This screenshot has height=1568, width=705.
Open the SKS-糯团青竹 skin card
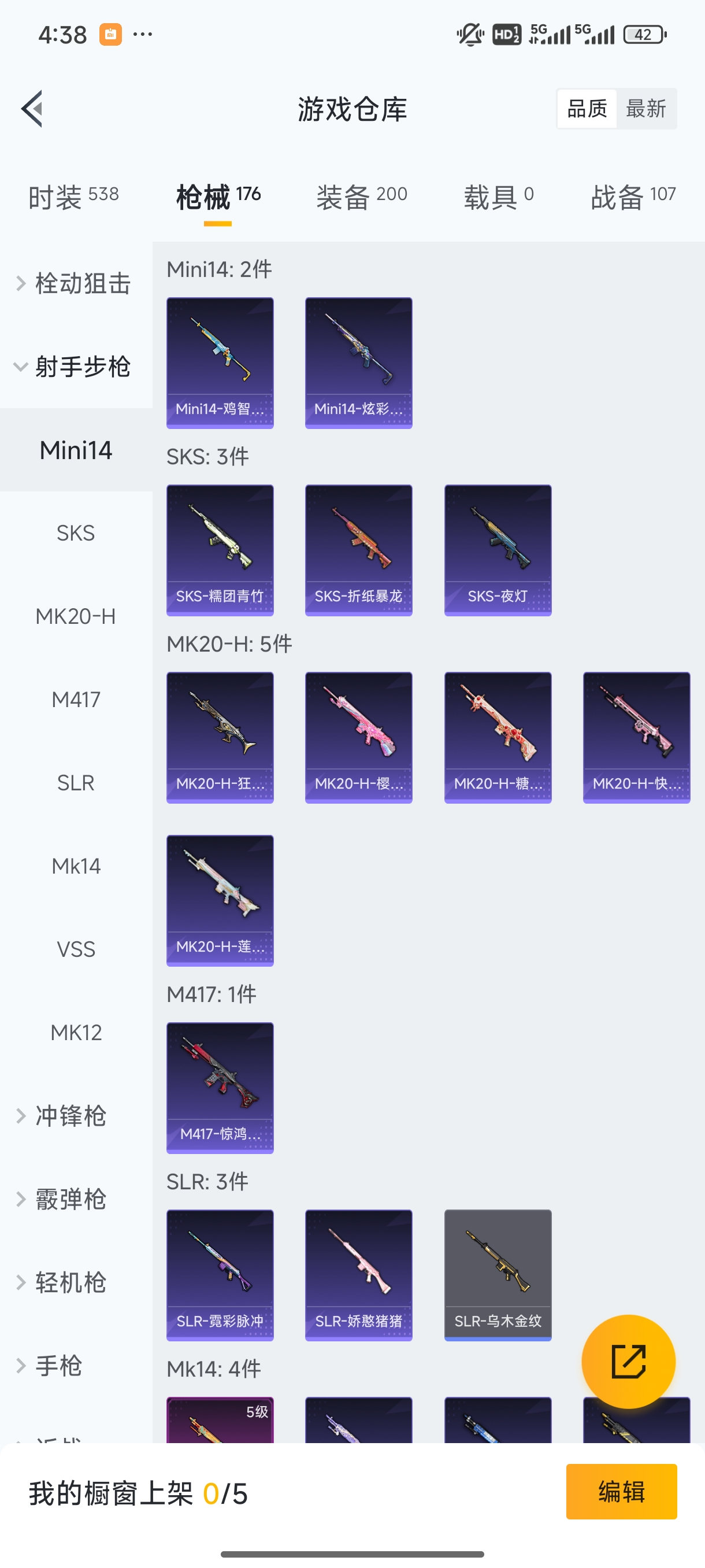tap(220, 550)
